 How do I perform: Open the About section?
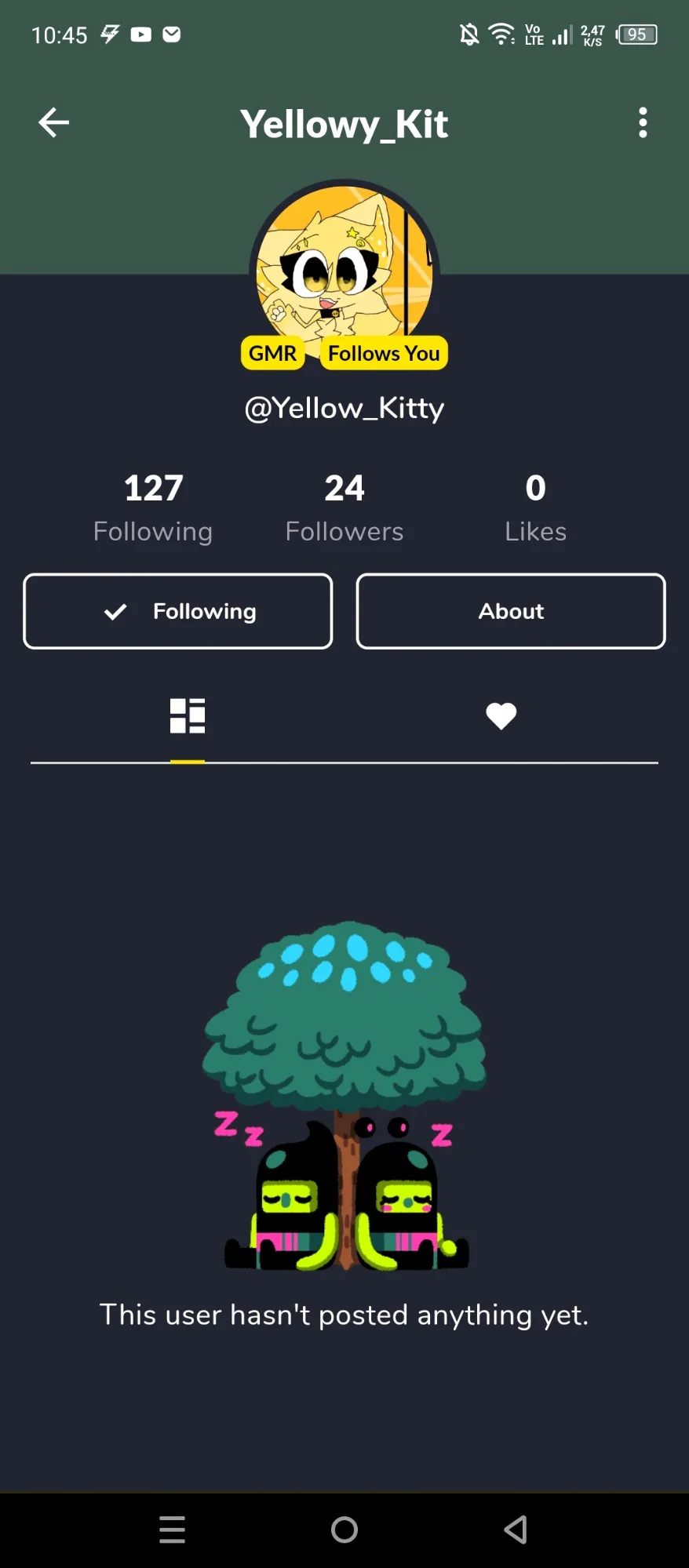(x=511, y=611)
